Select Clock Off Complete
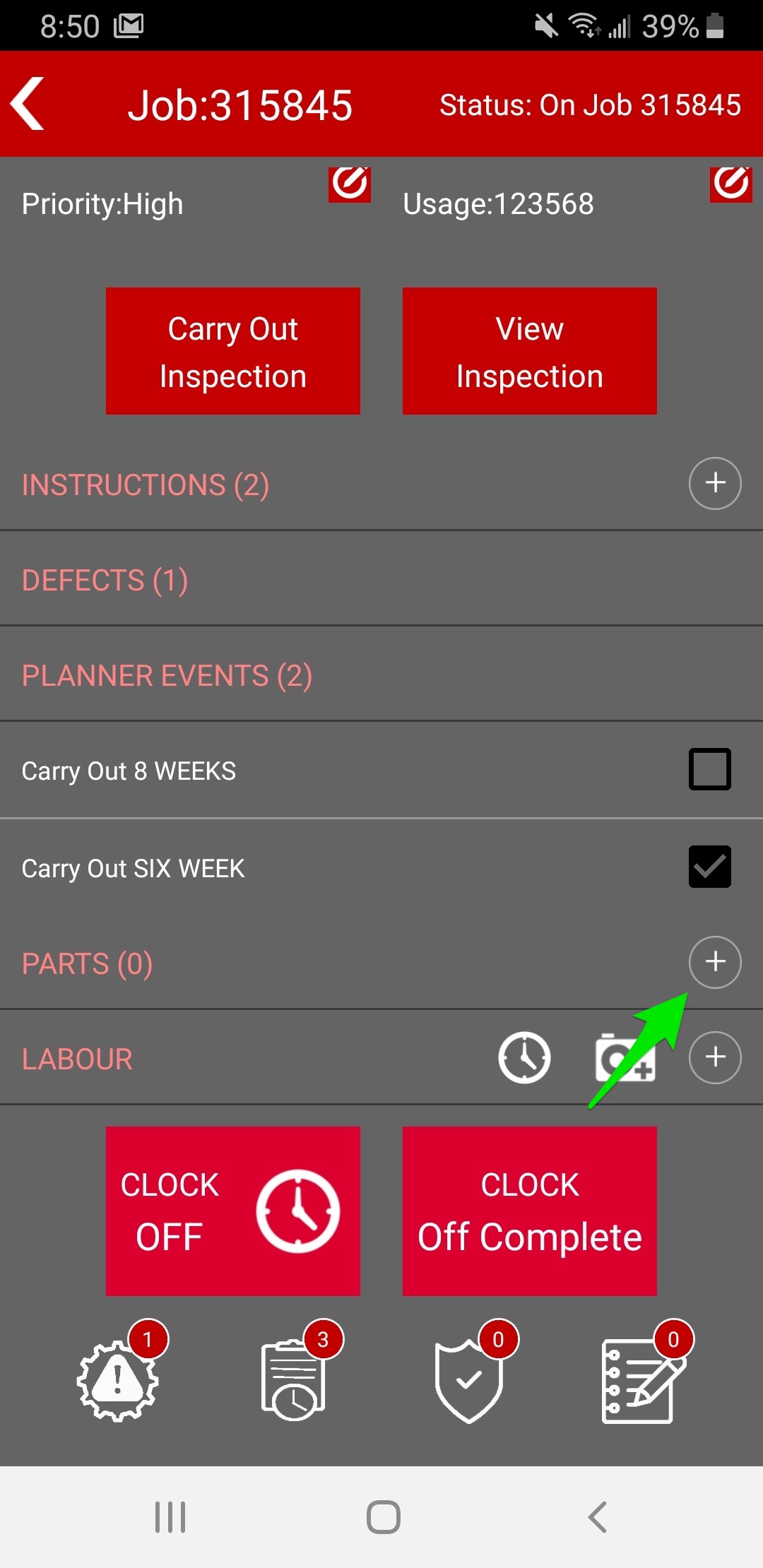The image size is (763, 1568). (x=530, y=1211)
